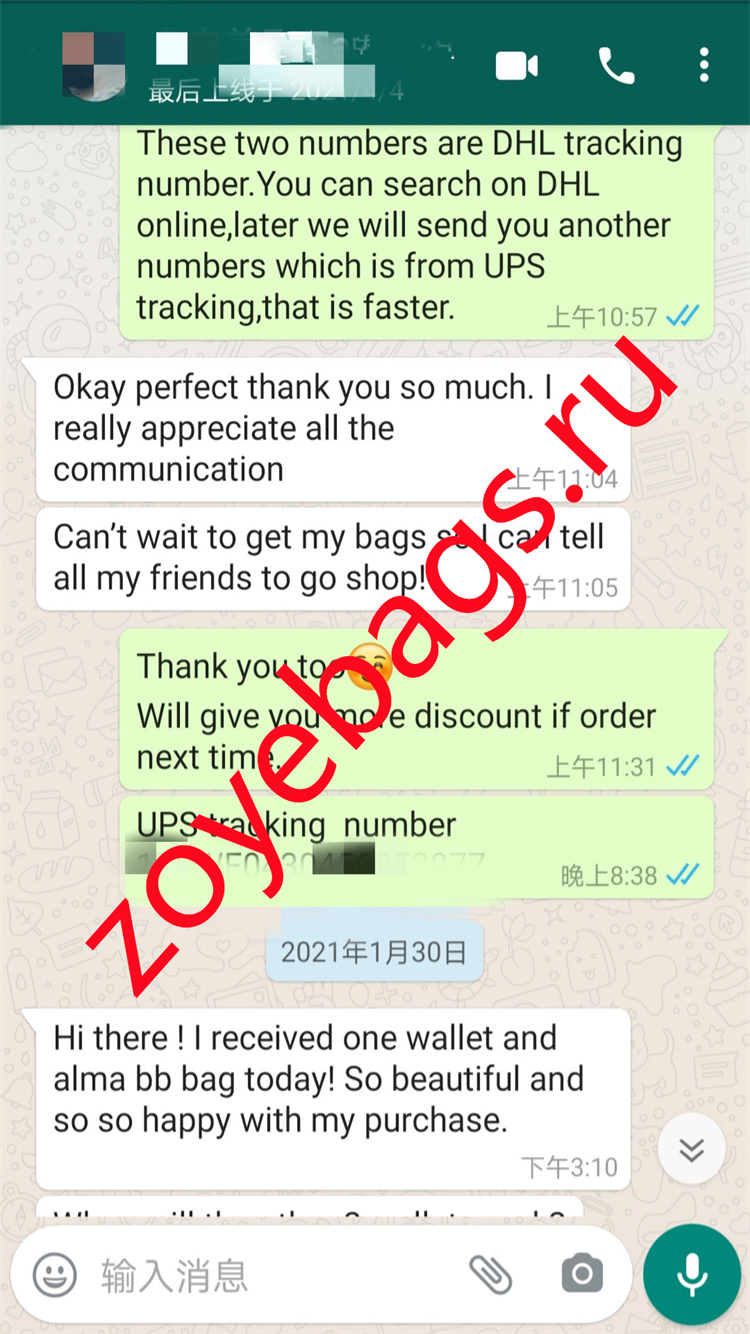Start a voice call
The width and height of the screenshot is (750, 1334).
616,66
